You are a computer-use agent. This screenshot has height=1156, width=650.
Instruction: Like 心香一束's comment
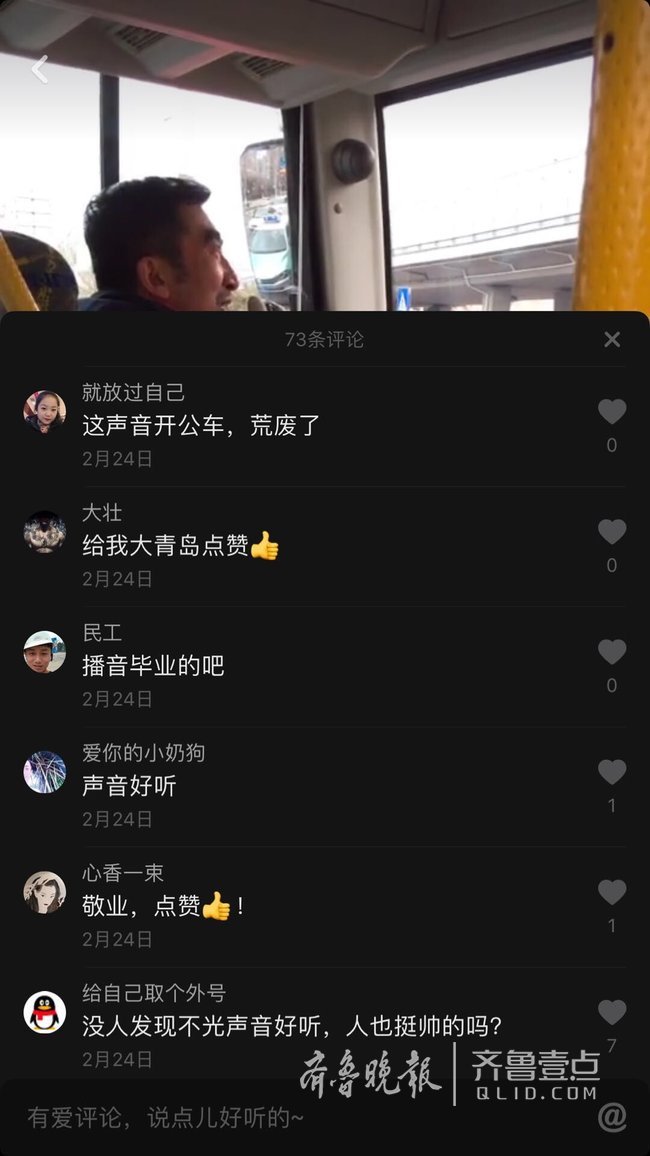point(612,892)
